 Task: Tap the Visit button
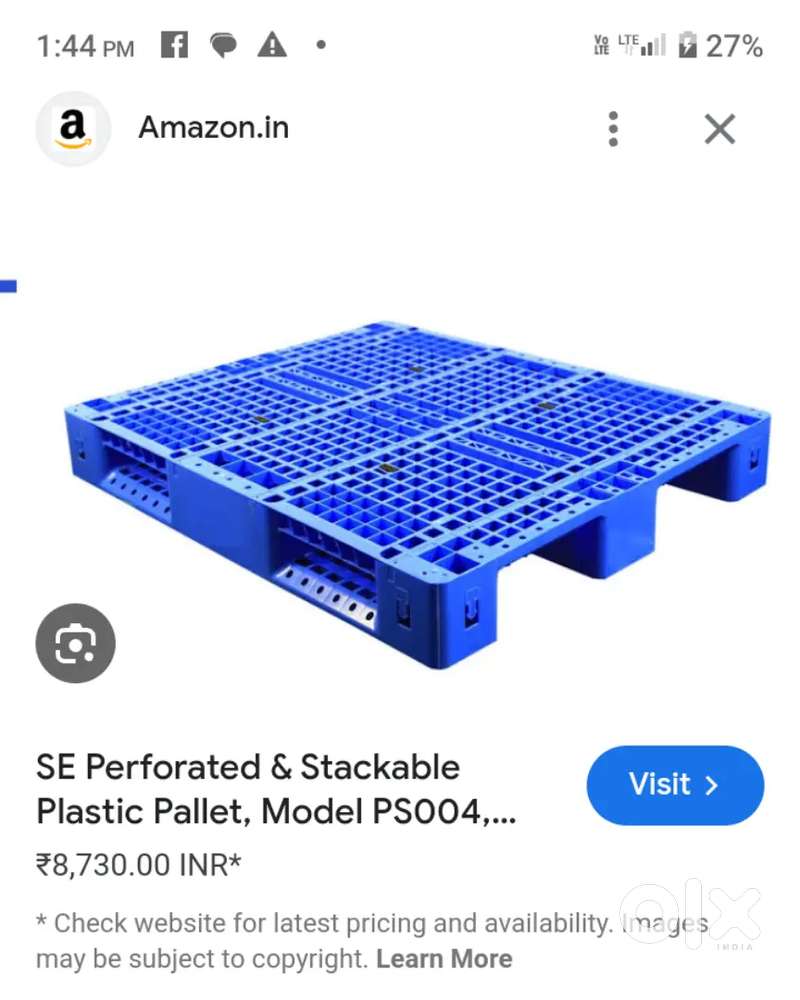tap(675, 785)
